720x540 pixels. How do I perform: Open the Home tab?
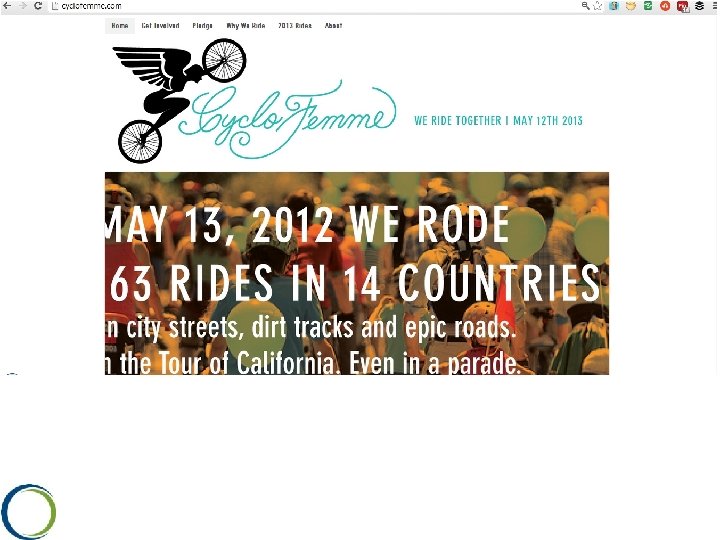pyautogui.click(x=120, y=26)
